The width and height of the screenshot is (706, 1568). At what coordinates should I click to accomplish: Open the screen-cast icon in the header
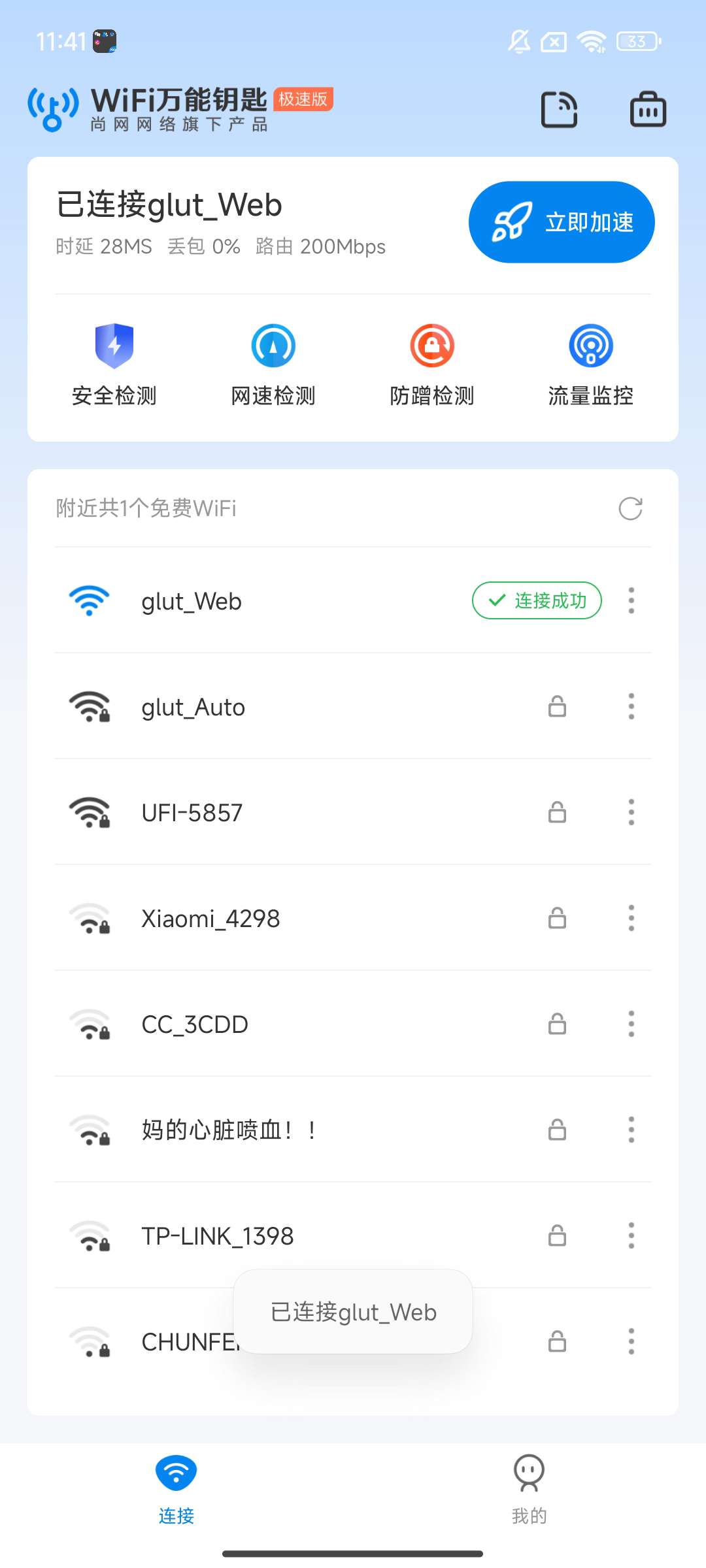click(560, 109)
